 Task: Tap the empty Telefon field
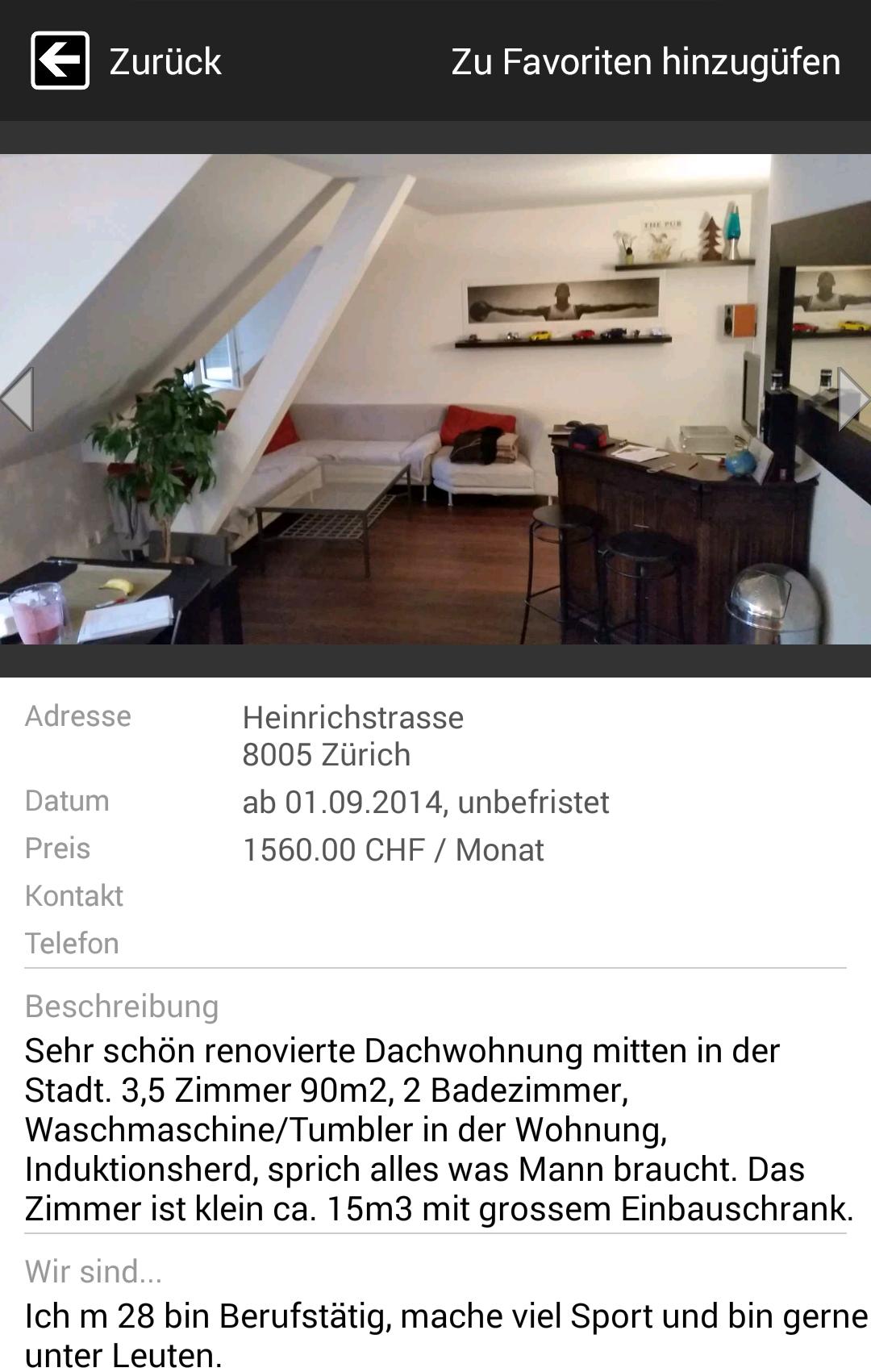point(403,942)
